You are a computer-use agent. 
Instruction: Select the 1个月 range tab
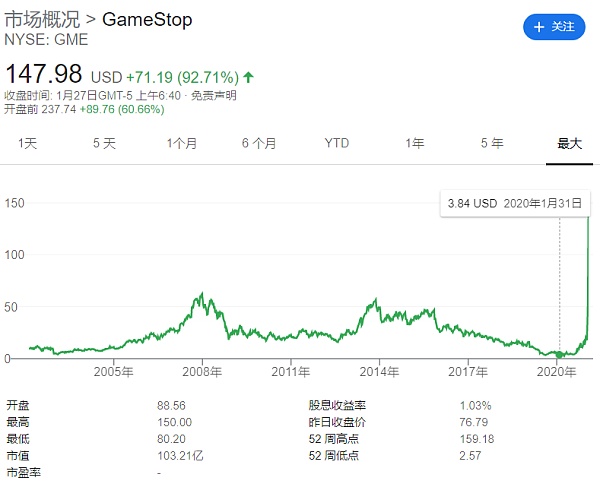181,143
